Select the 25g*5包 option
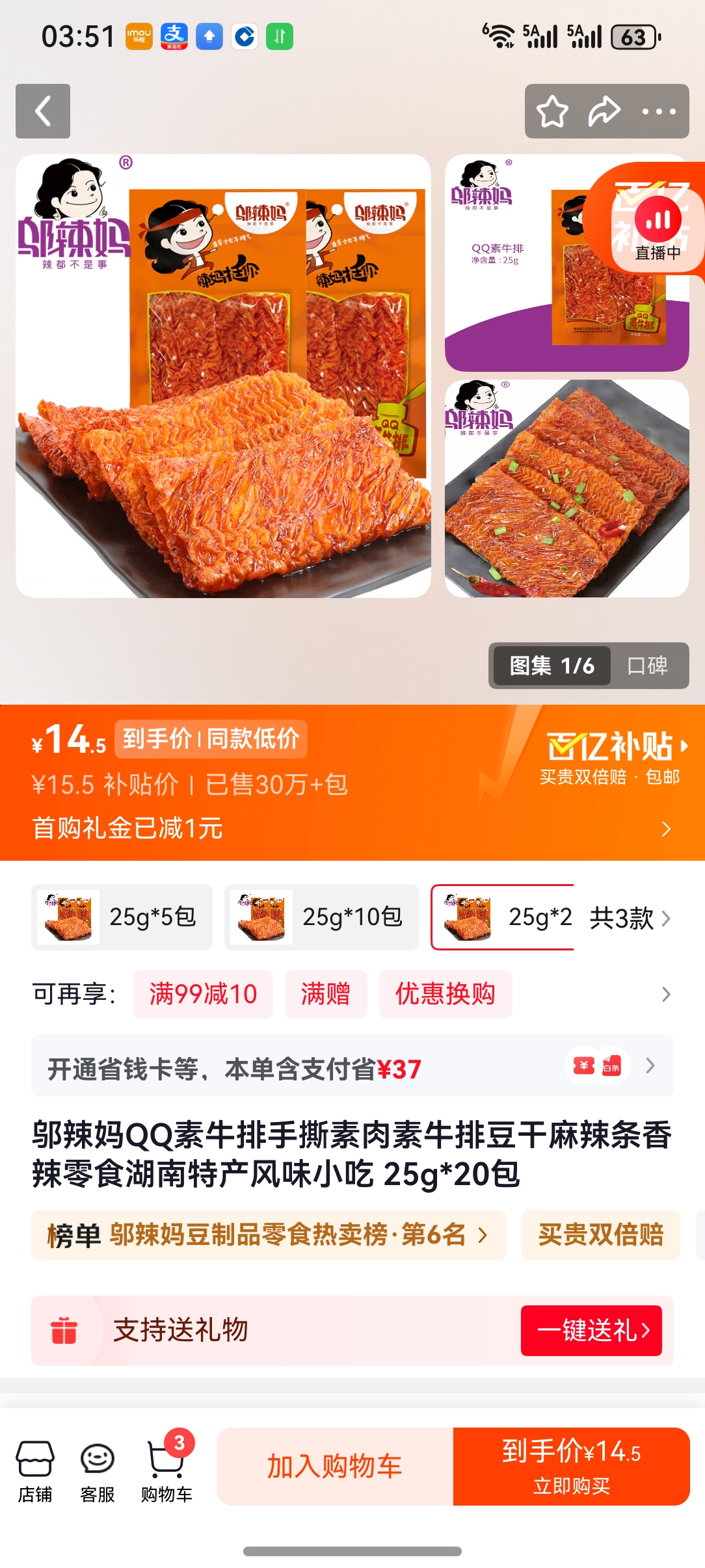 [122, 917]
